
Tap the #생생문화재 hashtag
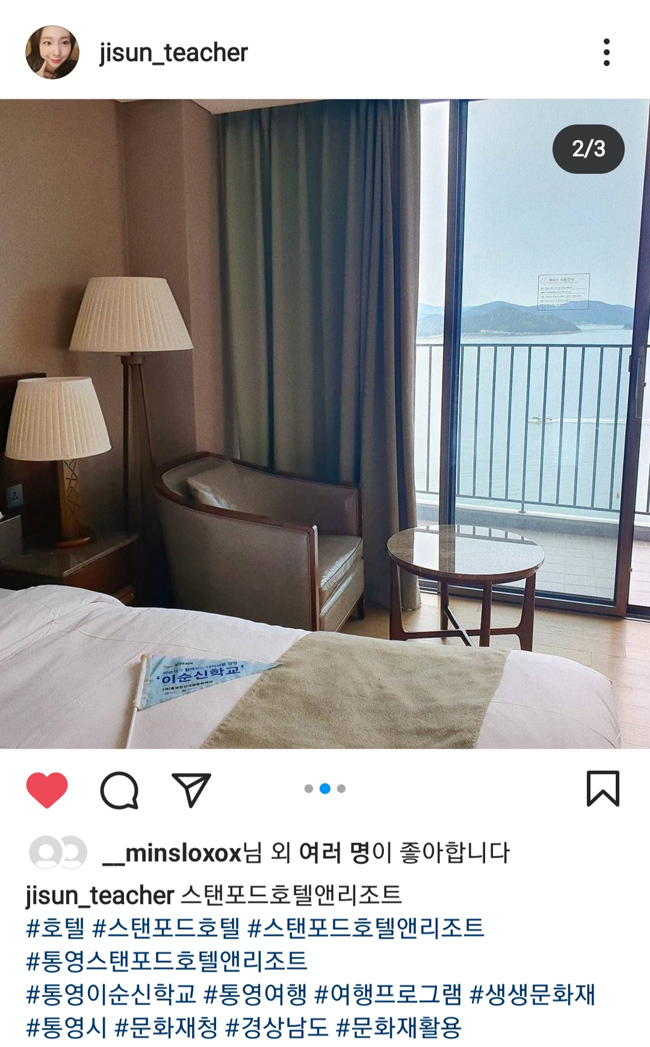point(532,994)
